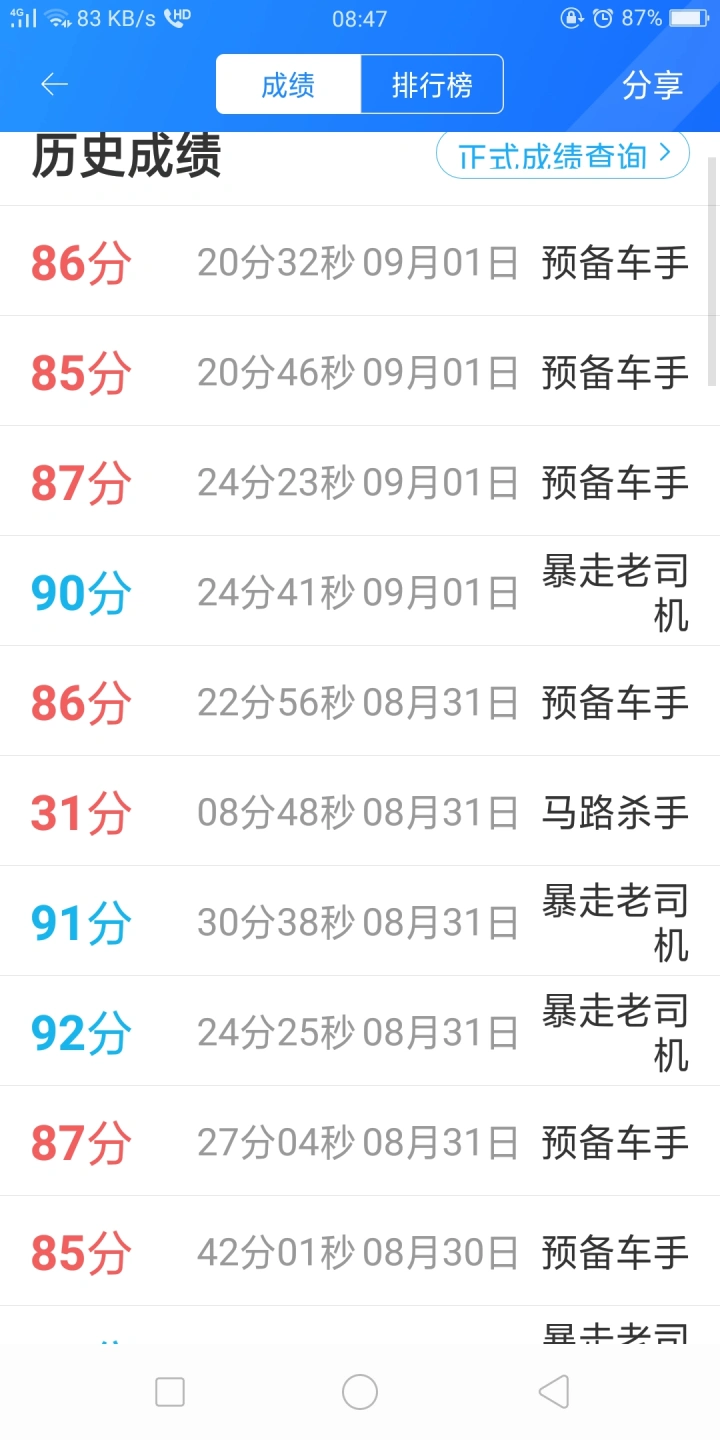Open recent apps with the square button
Image resolution: width=720 pixels, height=1440 pixels.
tap(170, 1392)
